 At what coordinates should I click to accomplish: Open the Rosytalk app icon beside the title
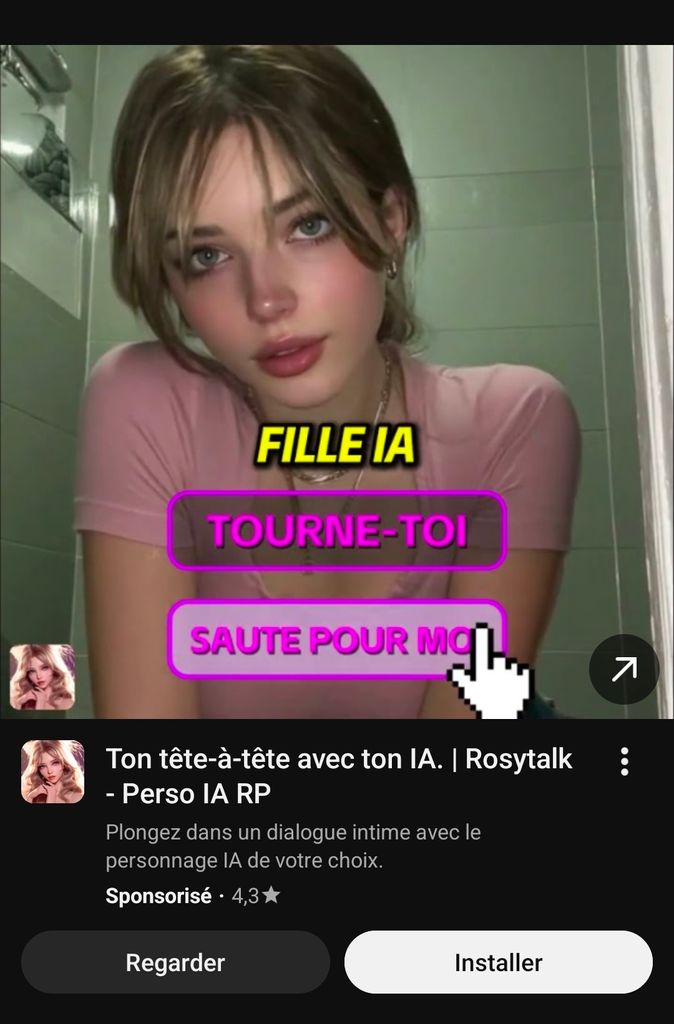coord(52,772)
